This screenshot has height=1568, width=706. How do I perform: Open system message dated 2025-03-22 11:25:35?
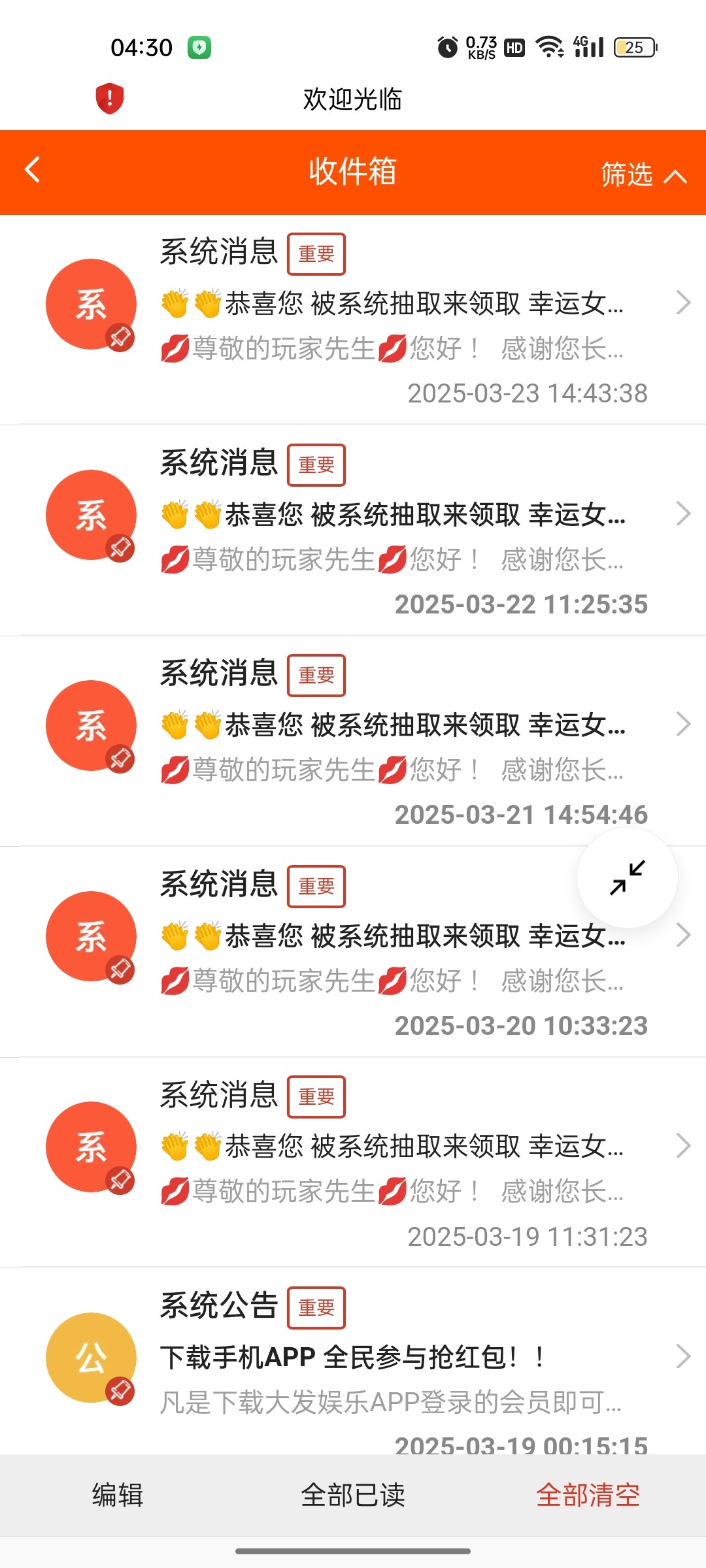pos(353,531)
